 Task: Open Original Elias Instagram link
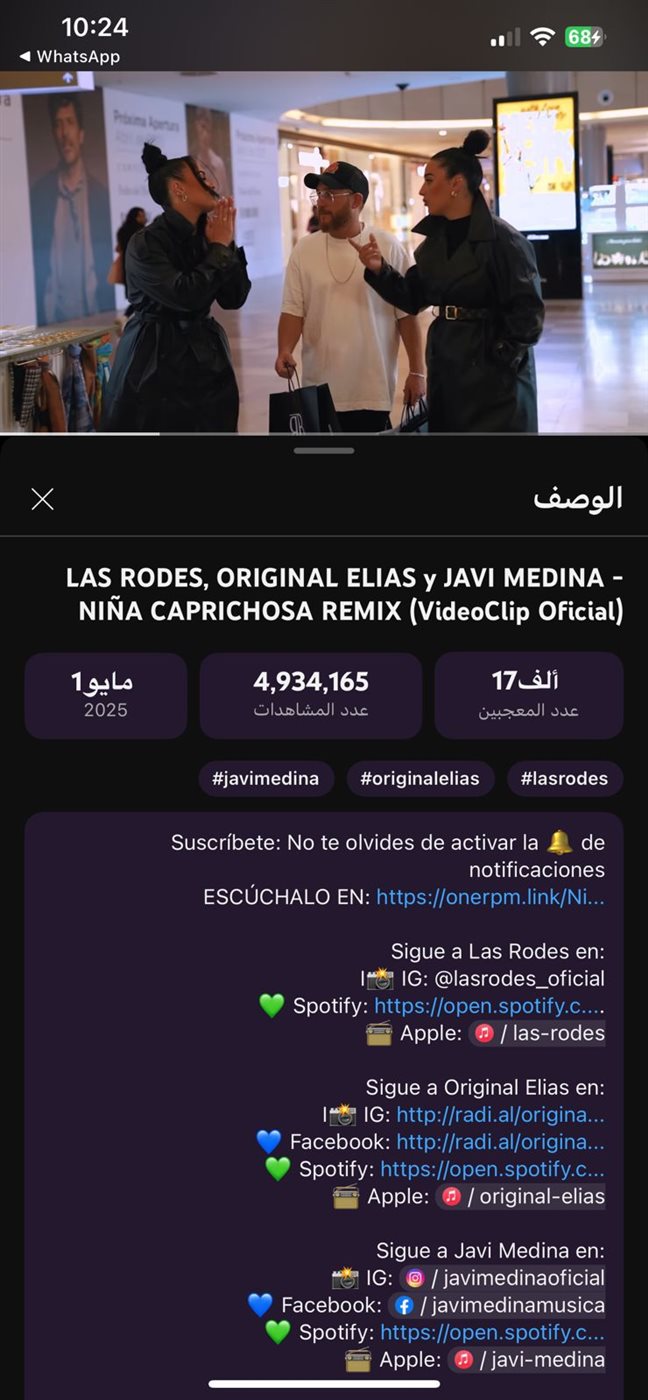coord(500,1114)
